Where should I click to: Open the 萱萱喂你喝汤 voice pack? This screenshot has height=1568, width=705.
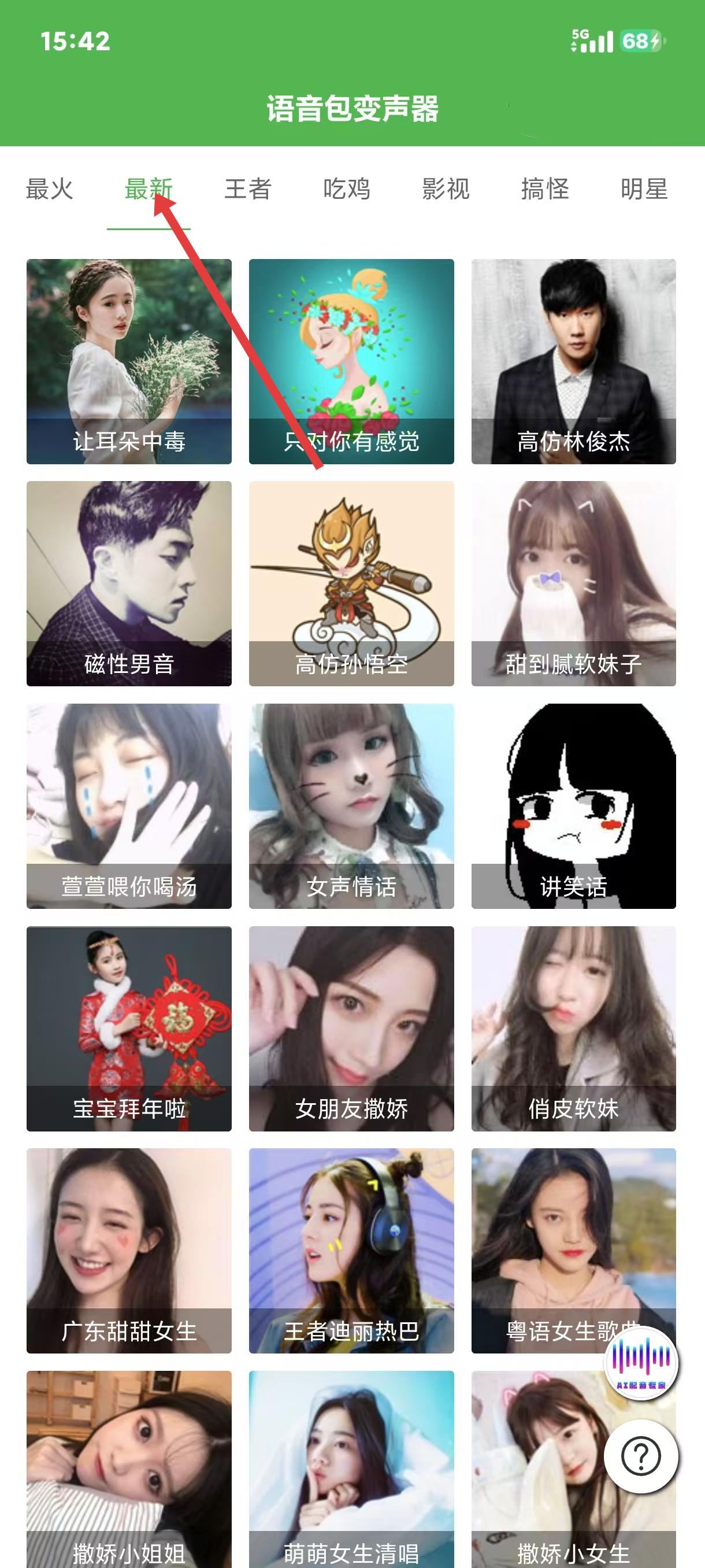click(129, 806)
